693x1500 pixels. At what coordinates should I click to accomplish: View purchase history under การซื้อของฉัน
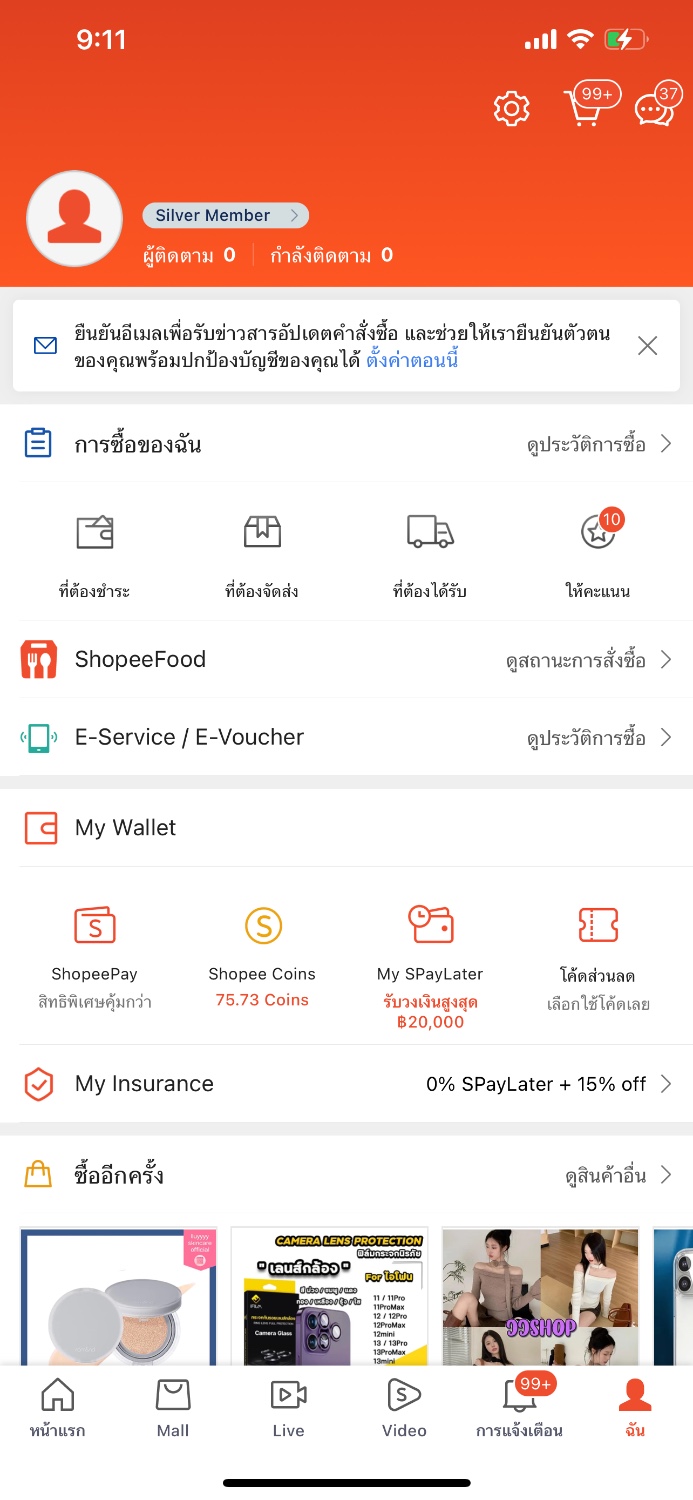[x=598, y=444]
